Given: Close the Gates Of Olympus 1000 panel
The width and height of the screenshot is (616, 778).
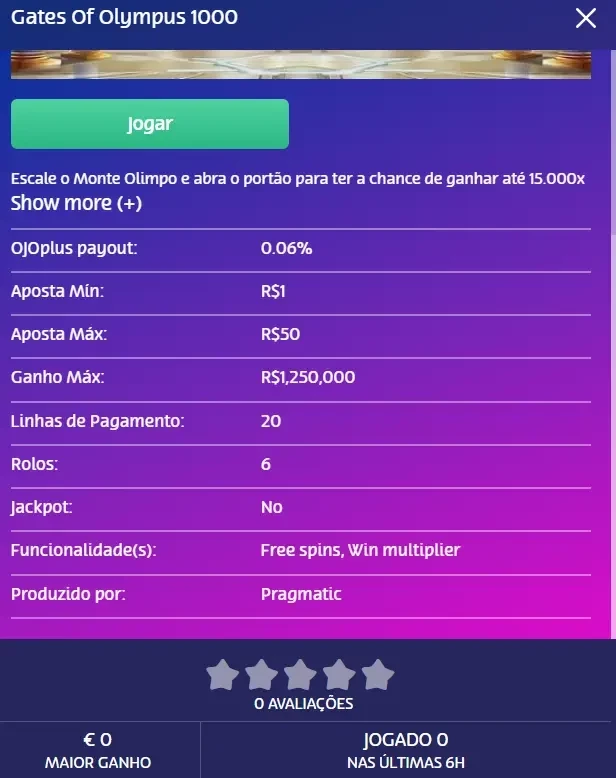Looking at the screenshot, I should pos(586,18).
